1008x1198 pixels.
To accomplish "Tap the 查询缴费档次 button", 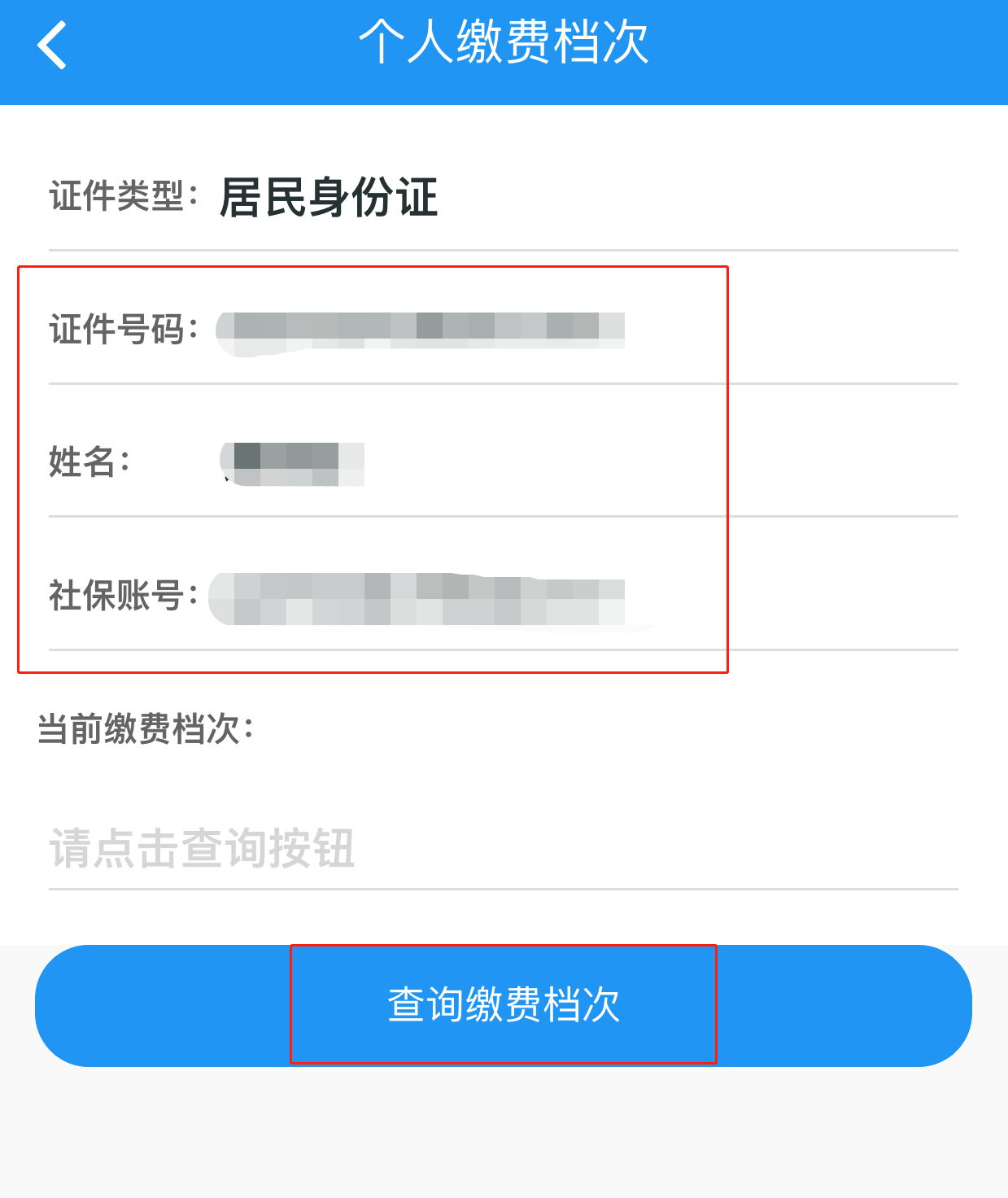I will click(504, 1005).
